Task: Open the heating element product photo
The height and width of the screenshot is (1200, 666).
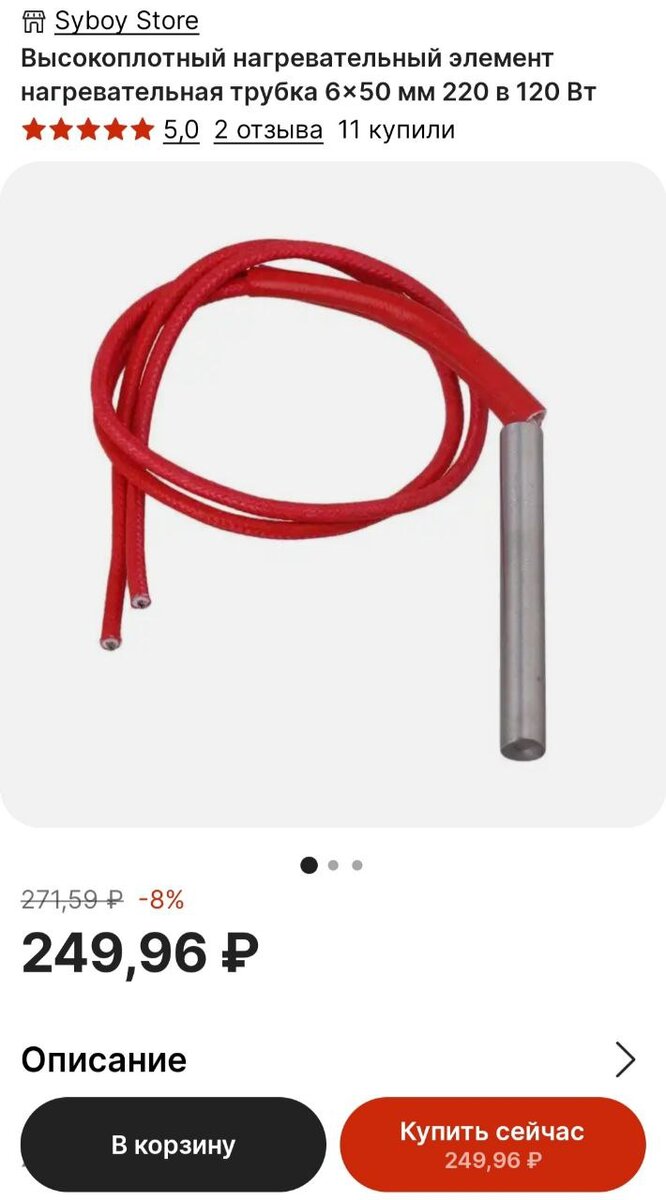Action: (333, 494)
